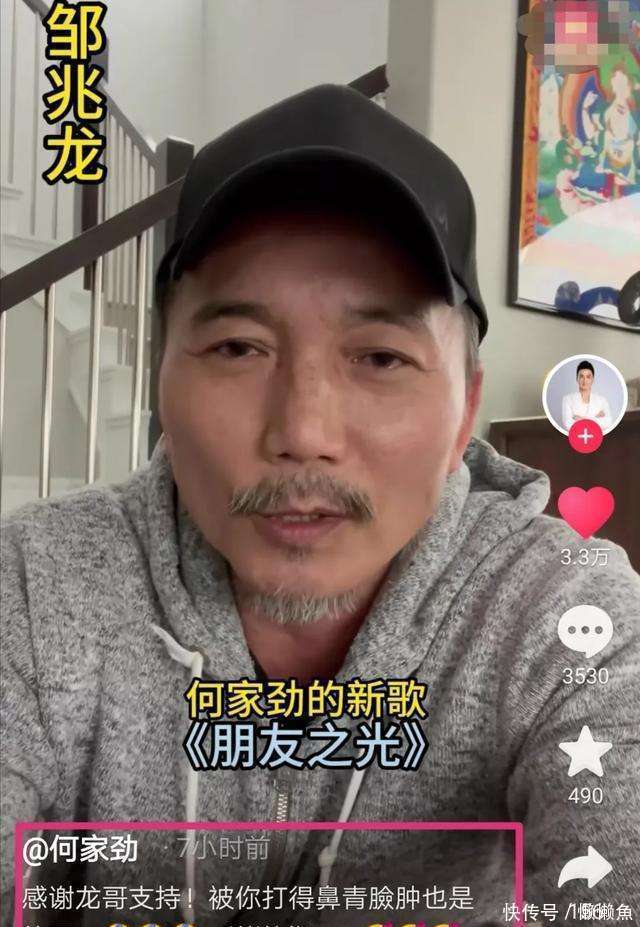This screenshot has width=640, height=927.
Task: Add the video to favorites with the star
Action: pos(585,751)
